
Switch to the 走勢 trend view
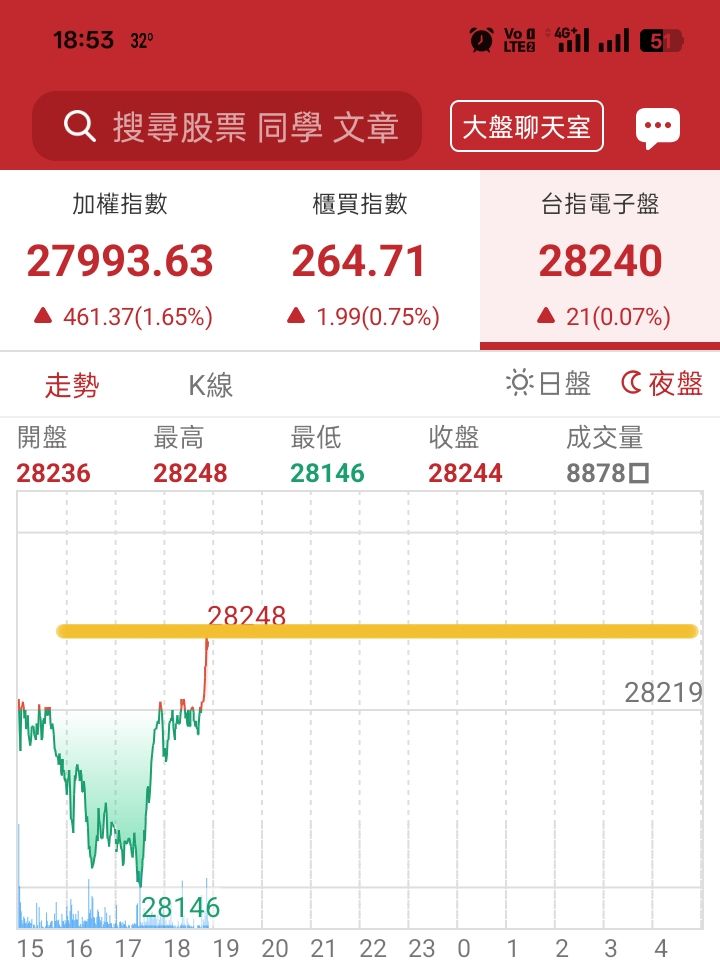point(72,386)
